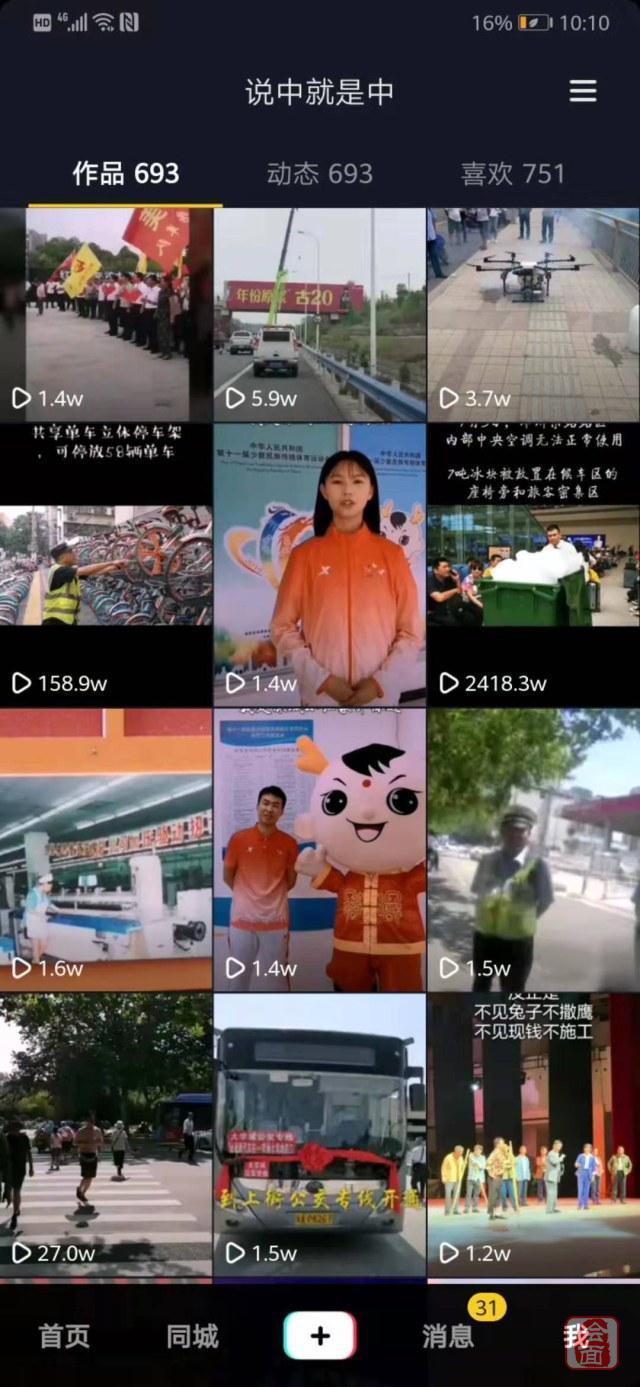Image resolution: width=640 pixels, height=1387 pixels.
Task: Open the bus line launch video 1.5w
Action: pyautogui.click(x=319, y=1134)
